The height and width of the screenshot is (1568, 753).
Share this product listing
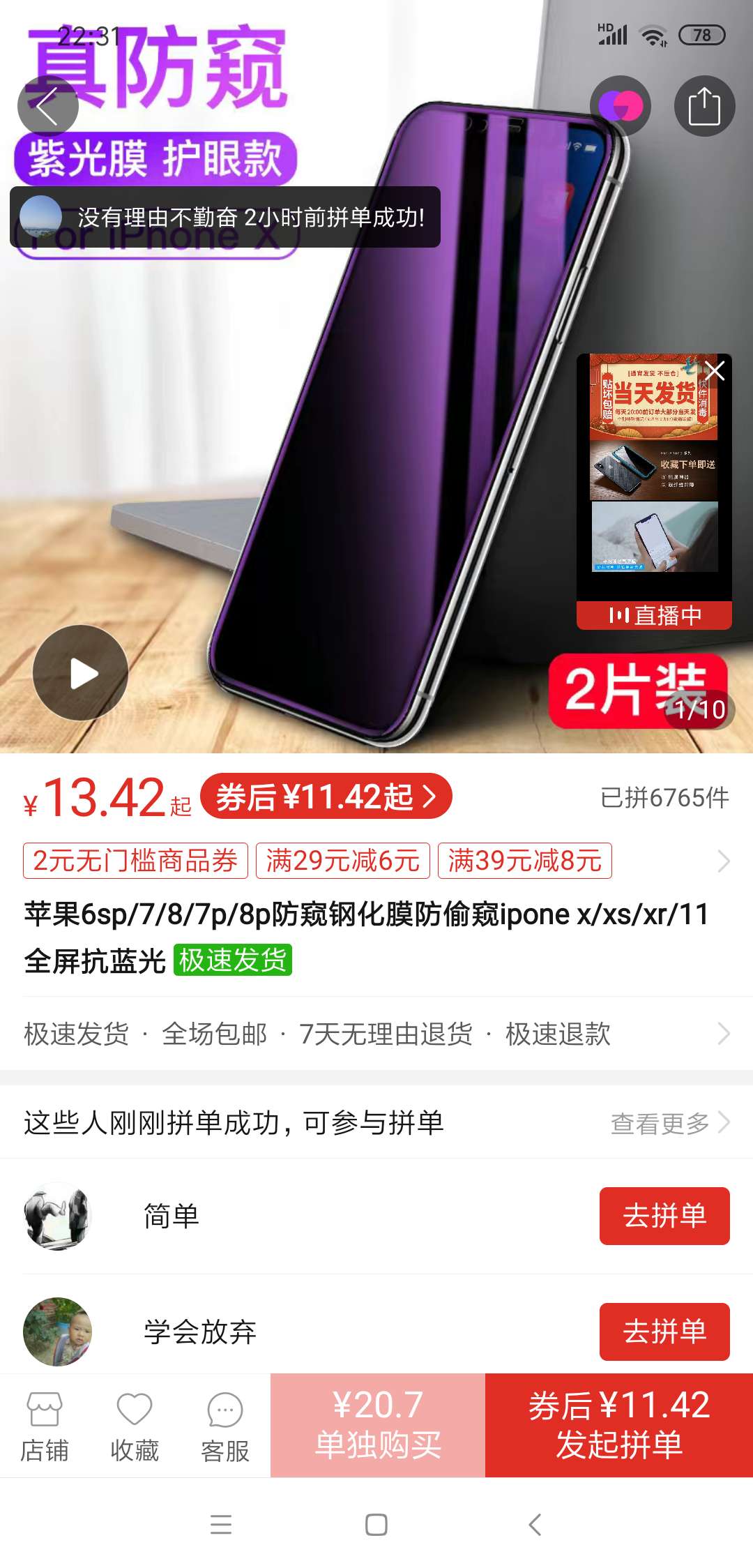click(704, 106)
